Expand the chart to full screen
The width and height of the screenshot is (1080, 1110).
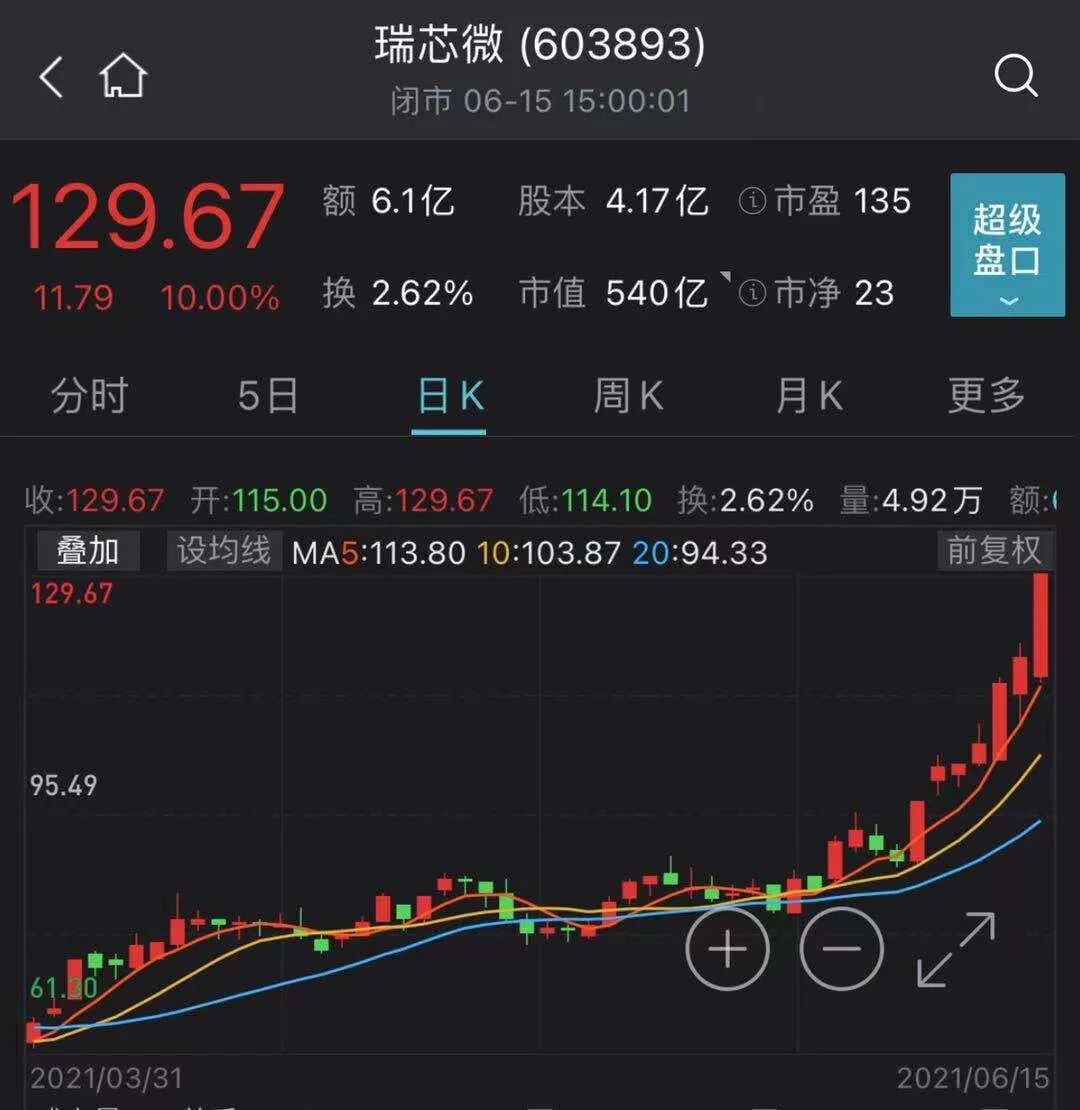pos(956,948)
